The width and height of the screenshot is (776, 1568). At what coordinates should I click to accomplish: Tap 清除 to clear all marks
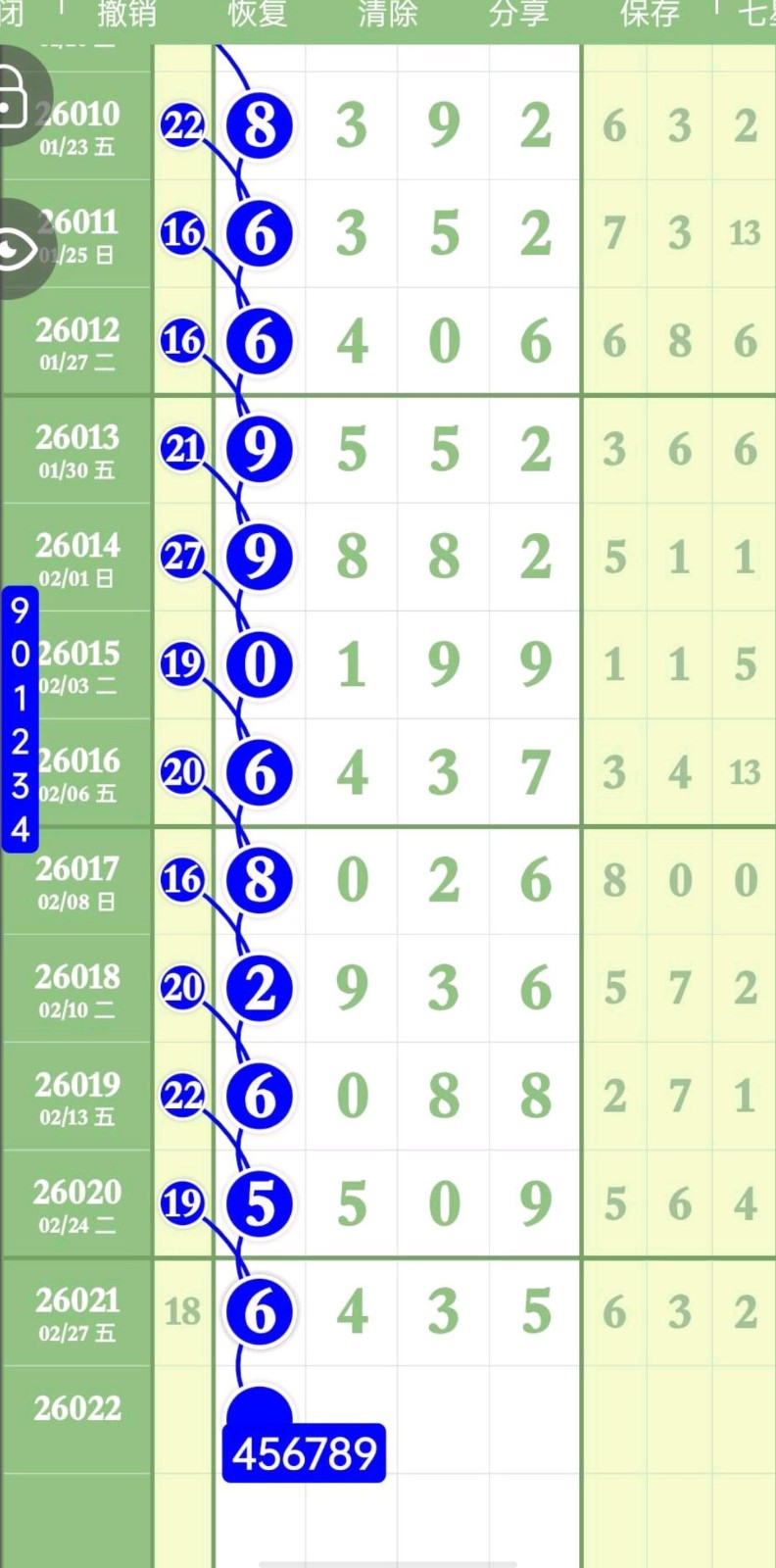pos(387,15)
